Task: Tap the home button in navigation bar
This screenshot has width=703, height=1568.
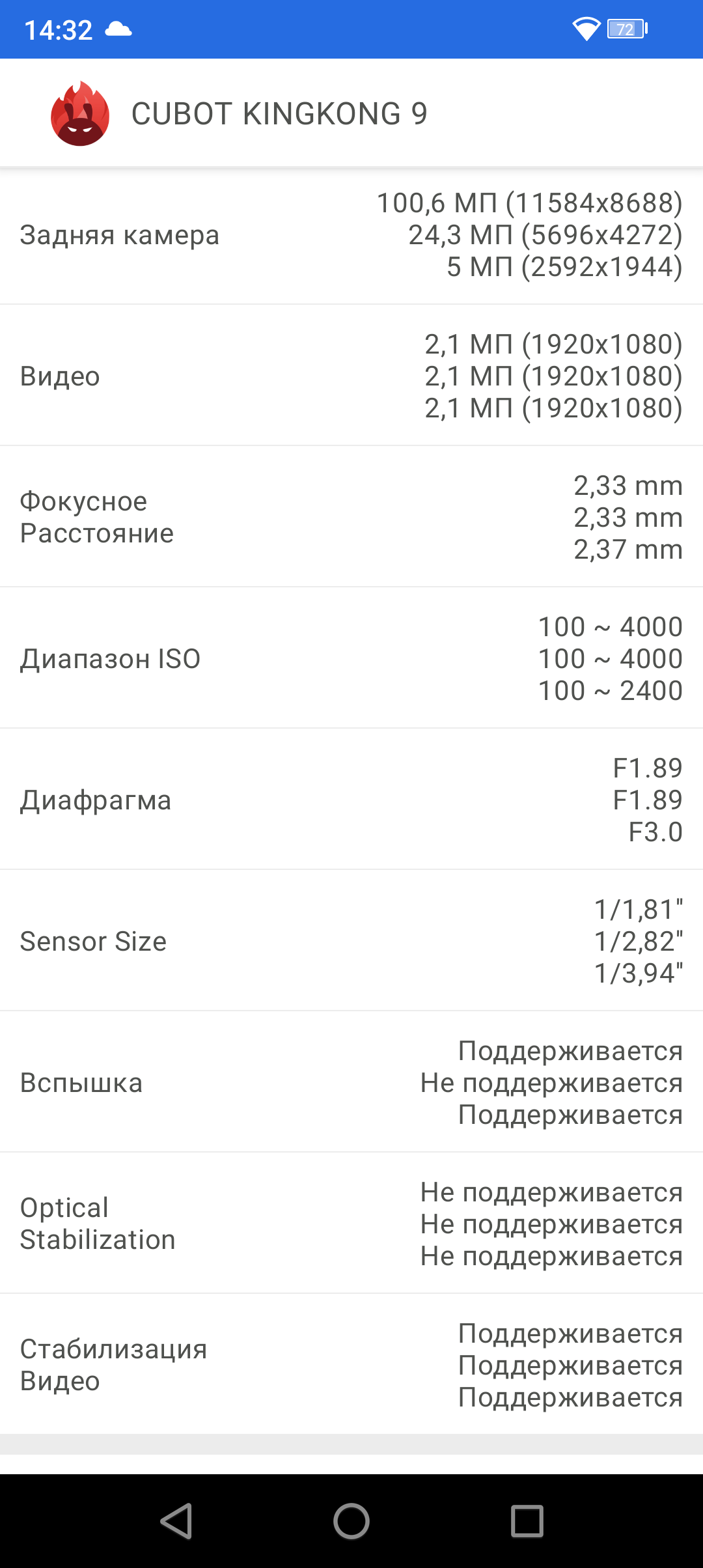Action: (x=351, y=1521)
